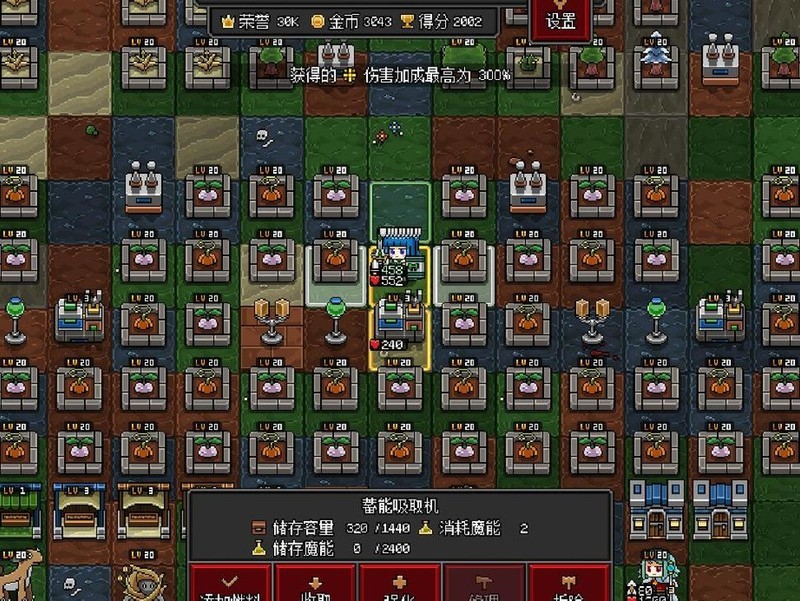Tap the 拆除 demolish button
The image size is (800, 601).
click(x=569, y=585)
